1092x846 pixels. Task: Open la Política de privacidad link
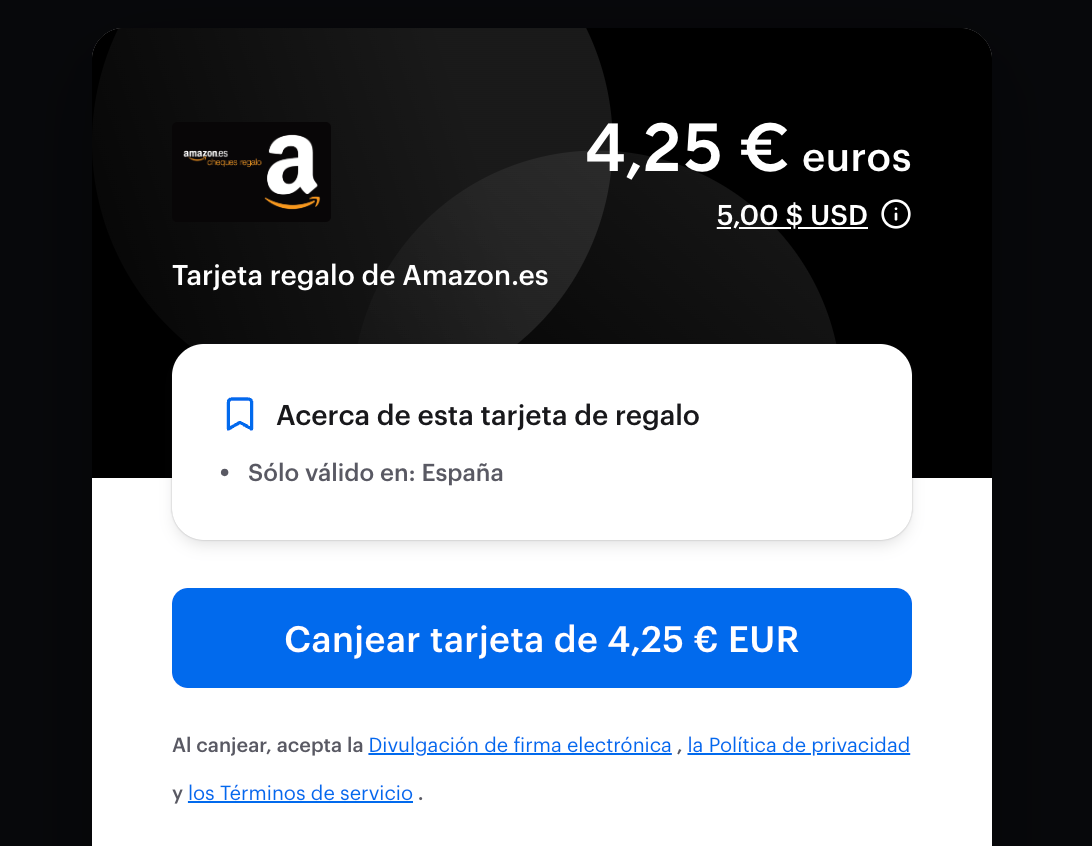click(798, 745)
